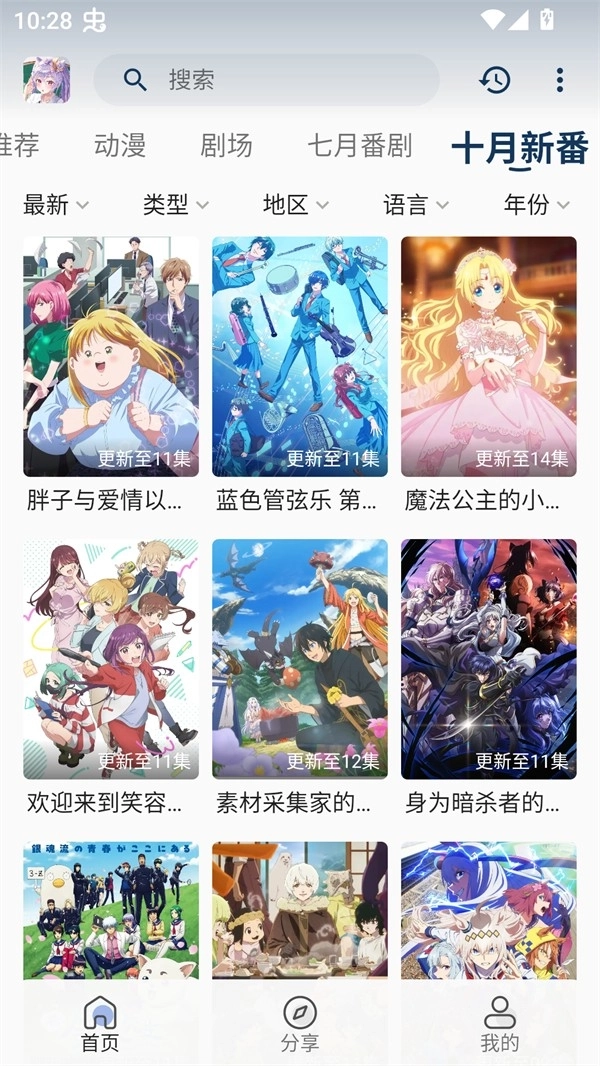Expand the 最新 sort dropdown
600x1066 pixels.
tap(55, 205)
